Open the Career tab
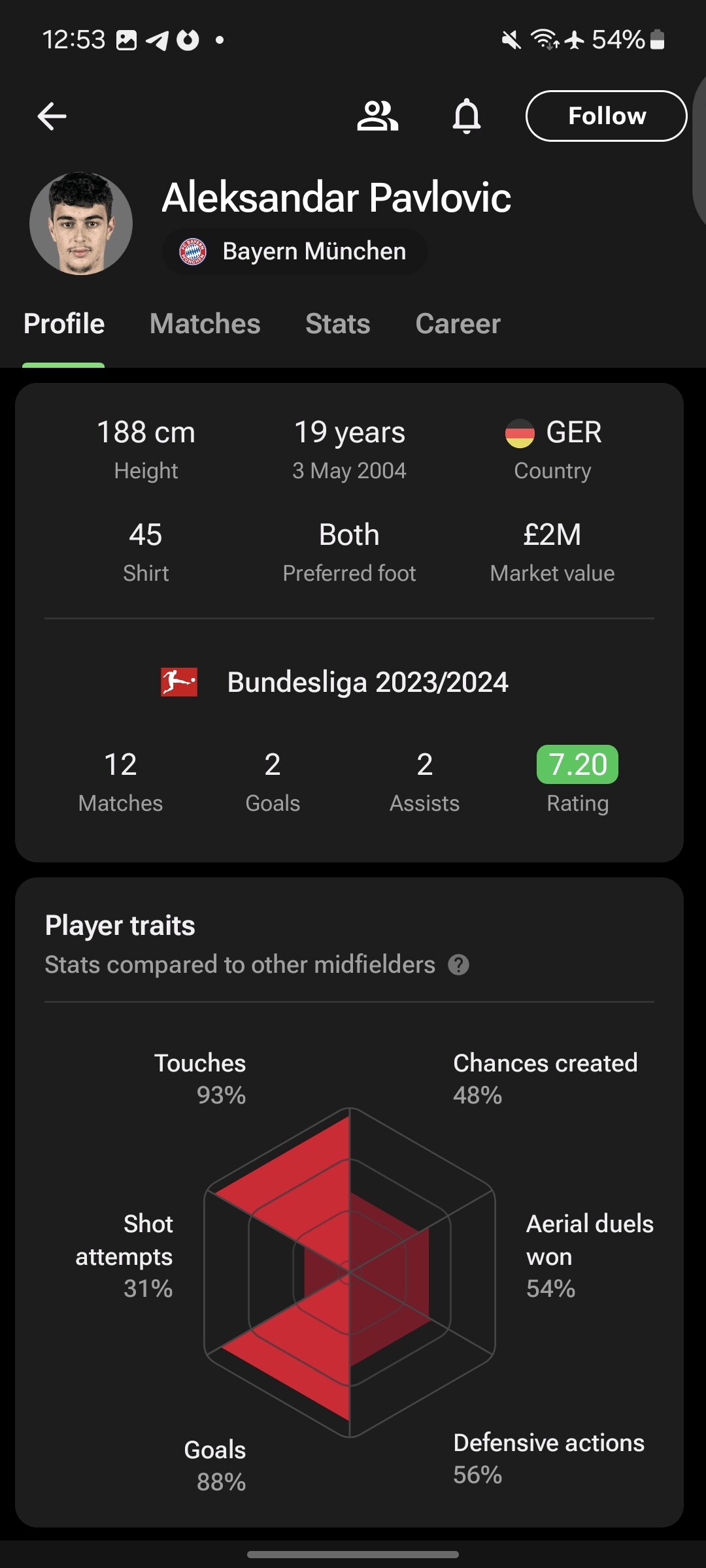Image resolution: width=706 pixels, height=1568 pixels. (458, 324)
